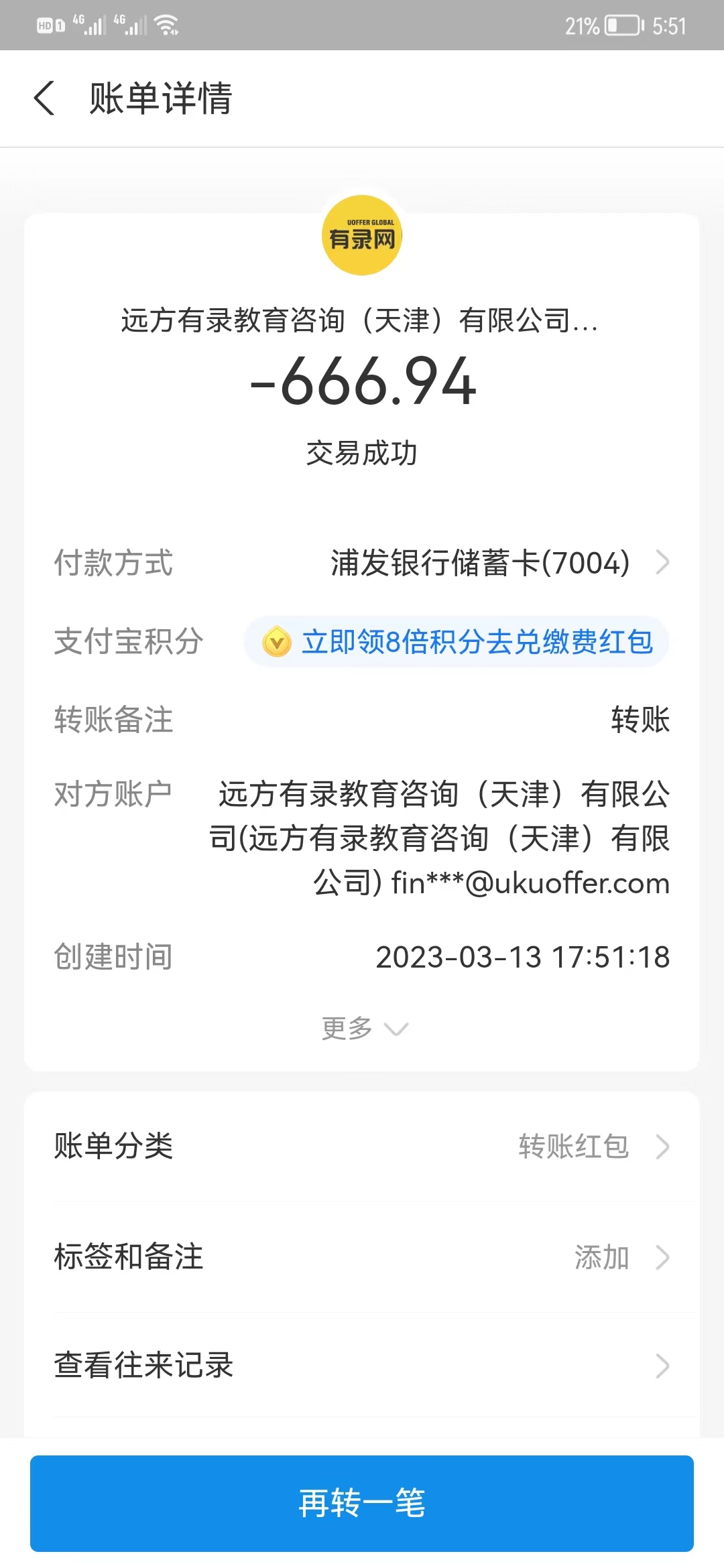Open 查看往来记录 history
The height and width of the screenshot is (1568, 724).
[x=362, y=1366]
